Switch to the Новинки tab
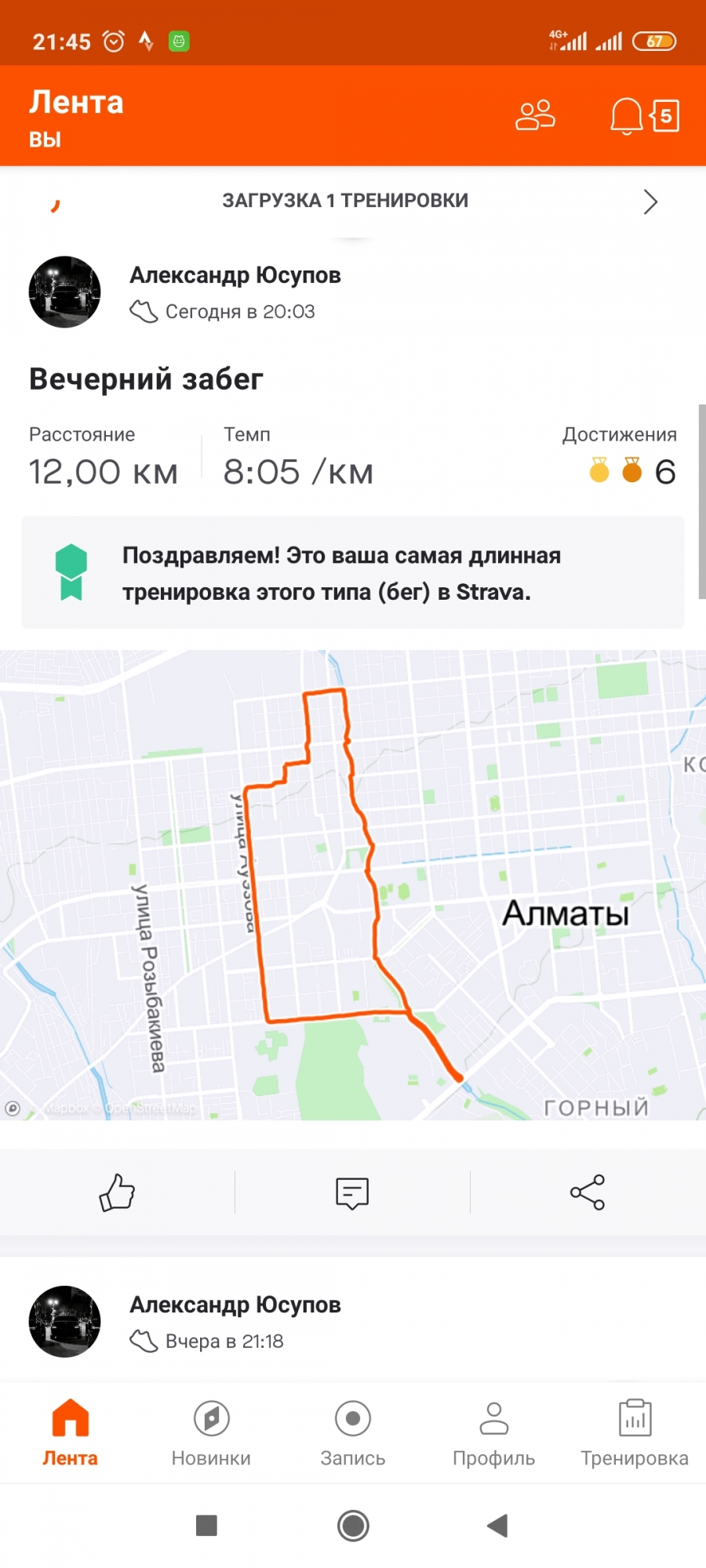Image resolution: width=706 pixels, height=1568 pixels. 211,1433
